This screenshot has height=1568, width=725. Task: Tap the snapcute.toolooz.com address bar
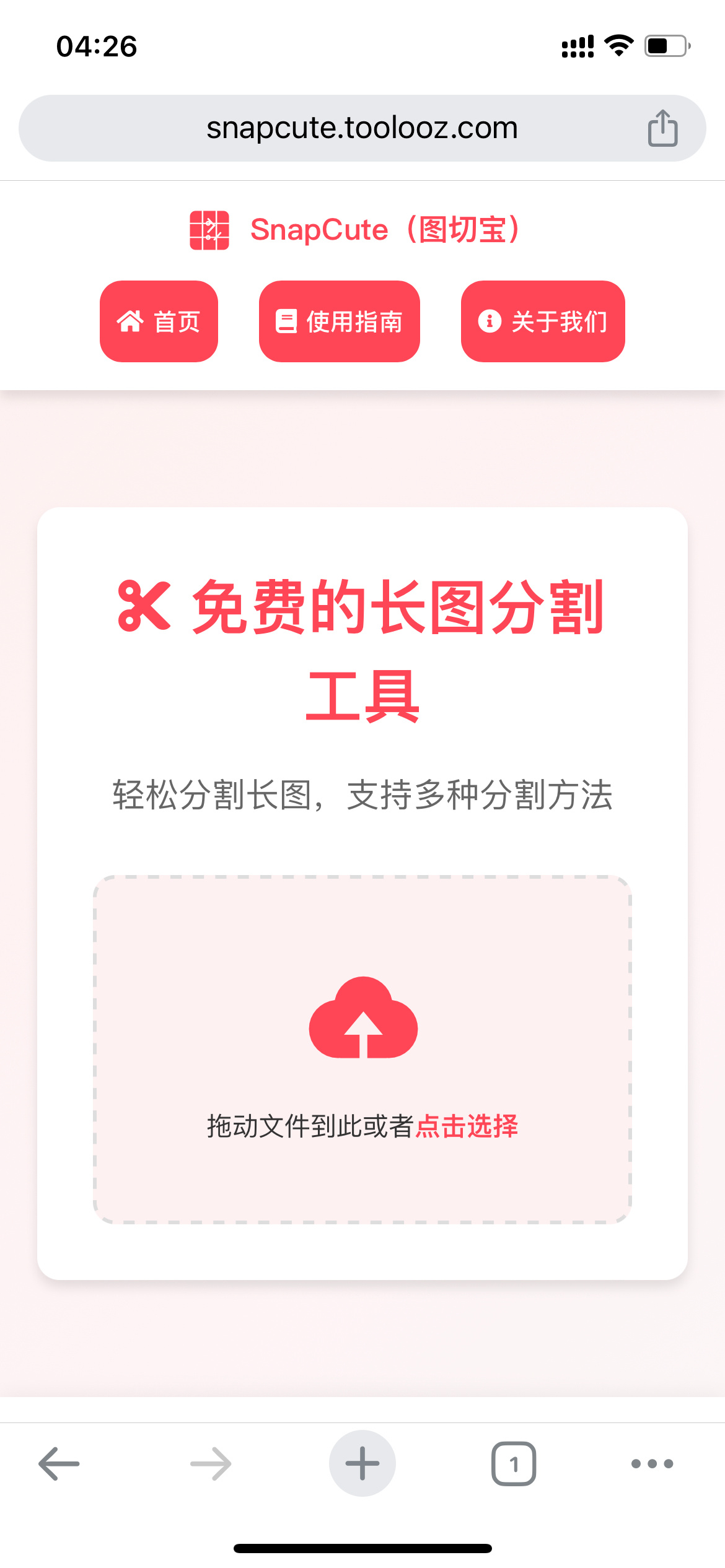(x=362, y=128)
